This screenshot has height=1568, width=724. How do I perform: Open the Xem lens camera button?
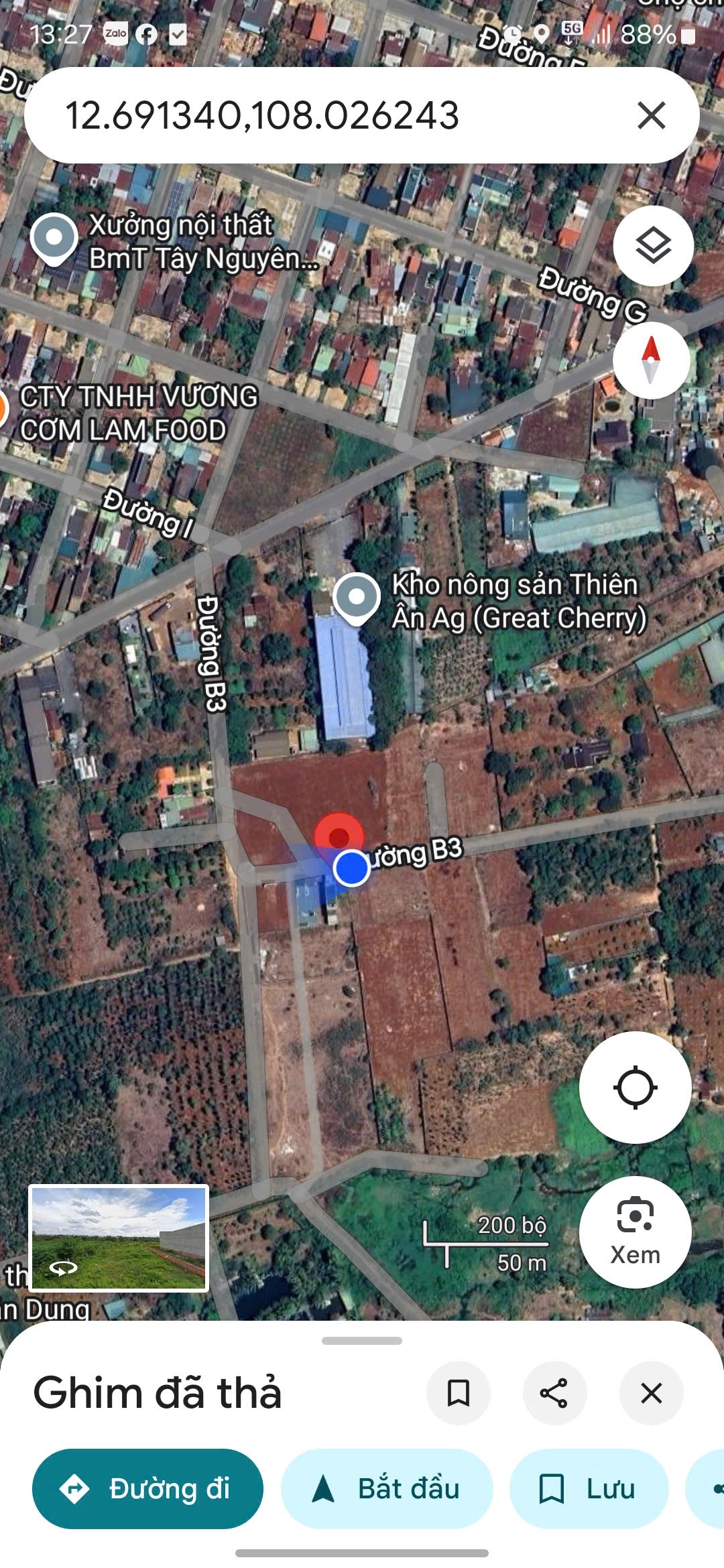pos(635,1232)
